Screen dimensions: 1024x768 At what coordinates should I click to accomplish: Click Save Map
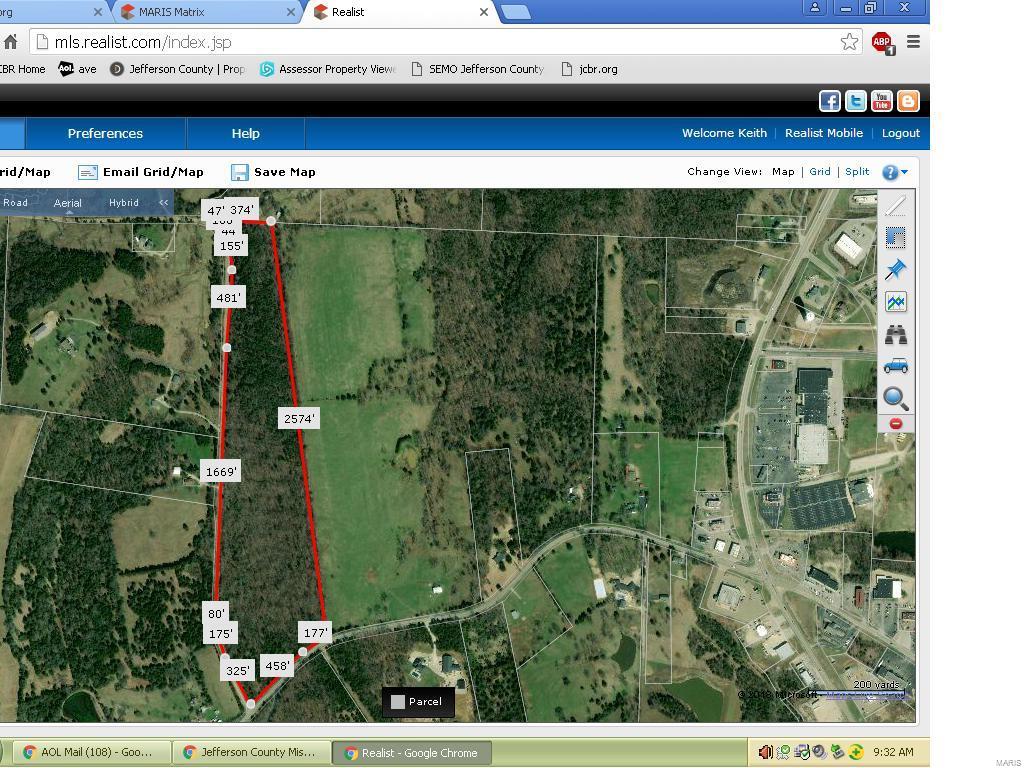273,172
